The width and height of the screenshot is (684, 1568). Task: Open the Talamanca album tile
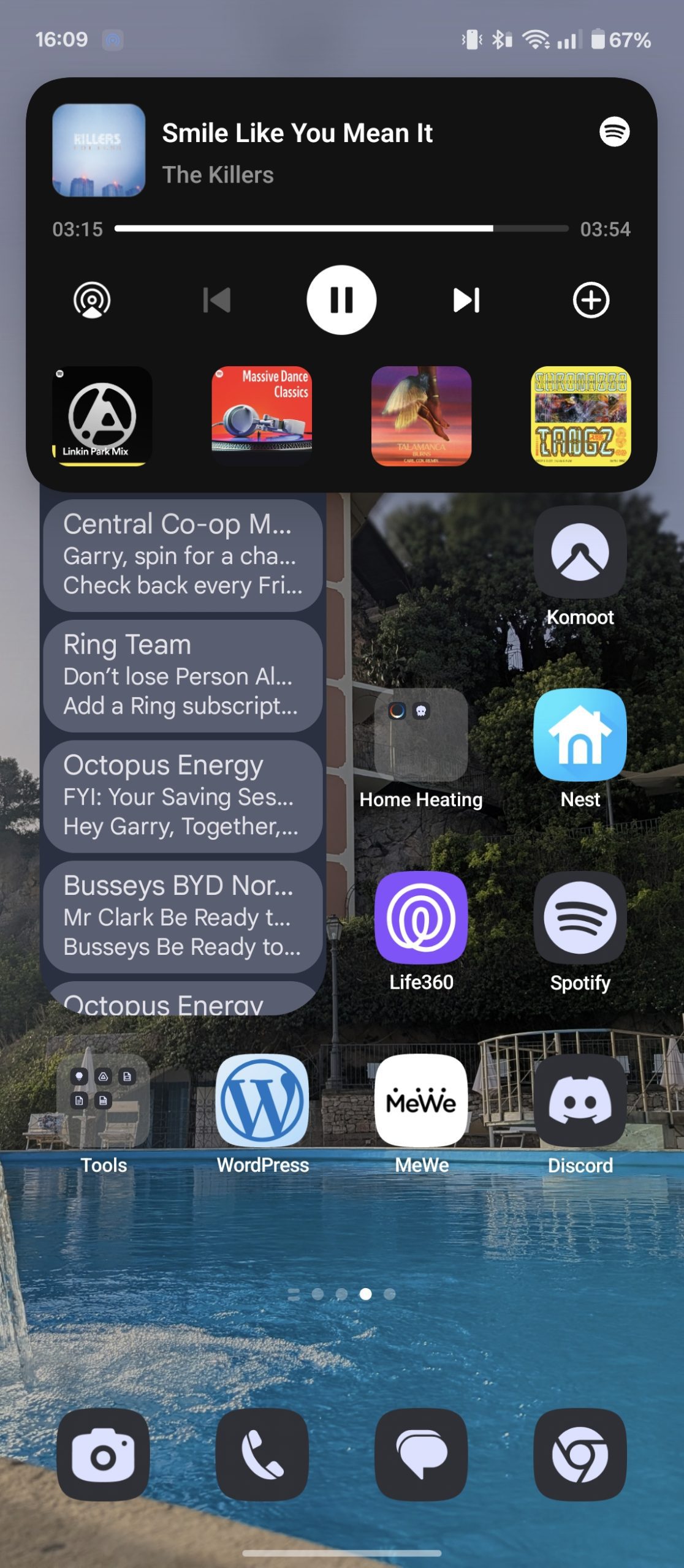coord(421,417)
